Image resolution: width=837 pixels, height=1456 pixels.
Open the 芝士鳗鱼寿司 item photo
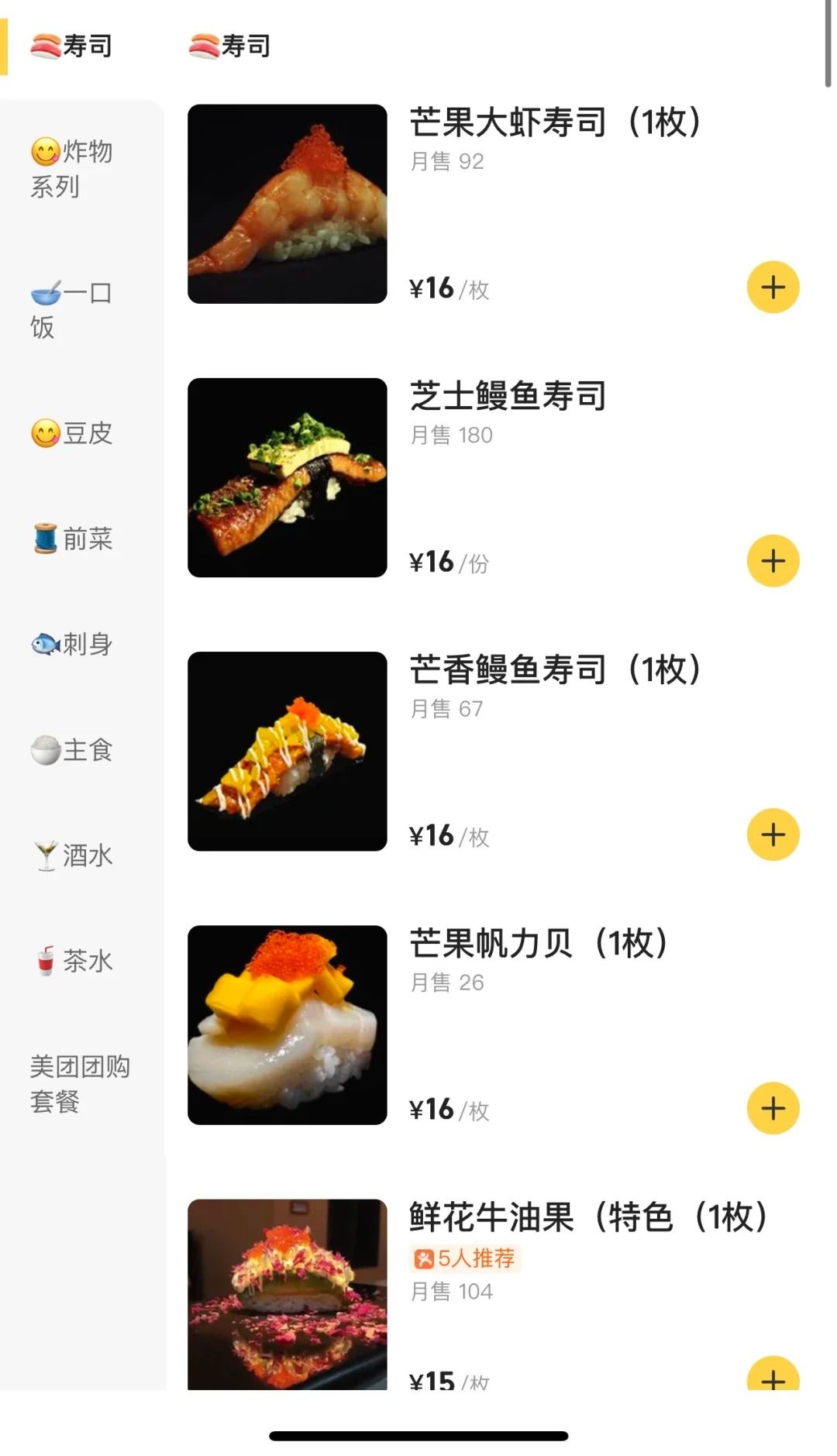click(x=287, y=477)
